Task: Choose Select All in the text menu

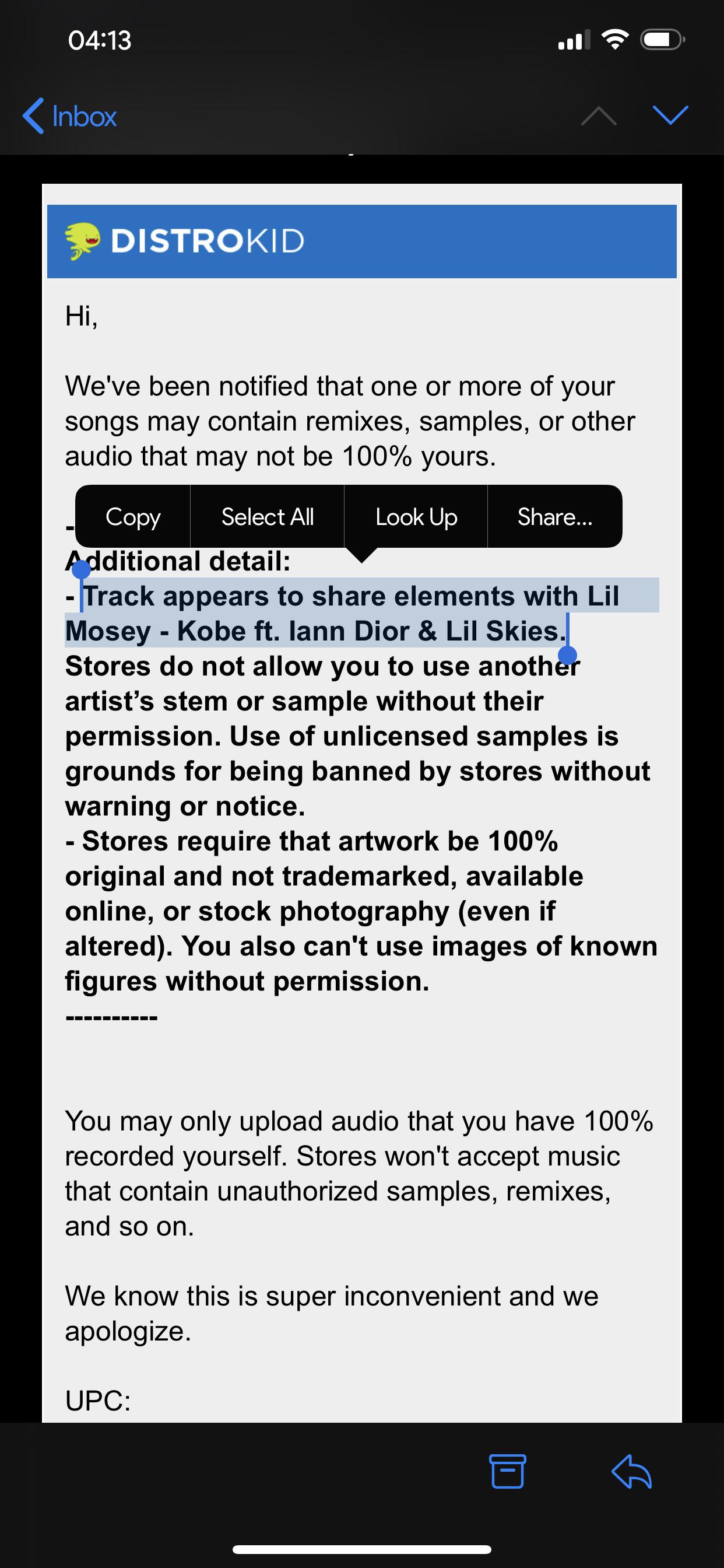Action: click(267, 517)
